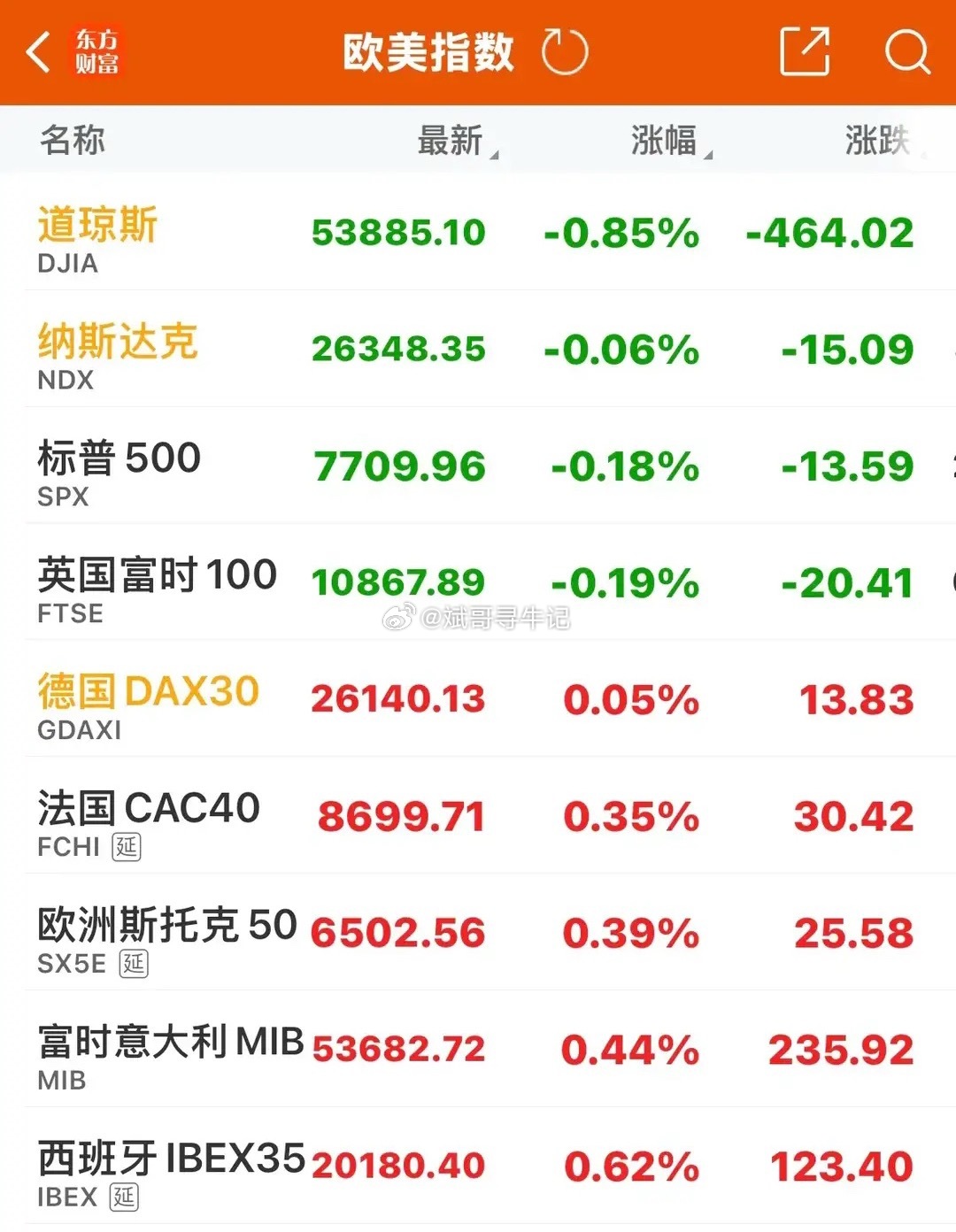This screenshot has width=956, height=1232.
Task: View 标普 500 SPX details
Action: click(478, 466)
